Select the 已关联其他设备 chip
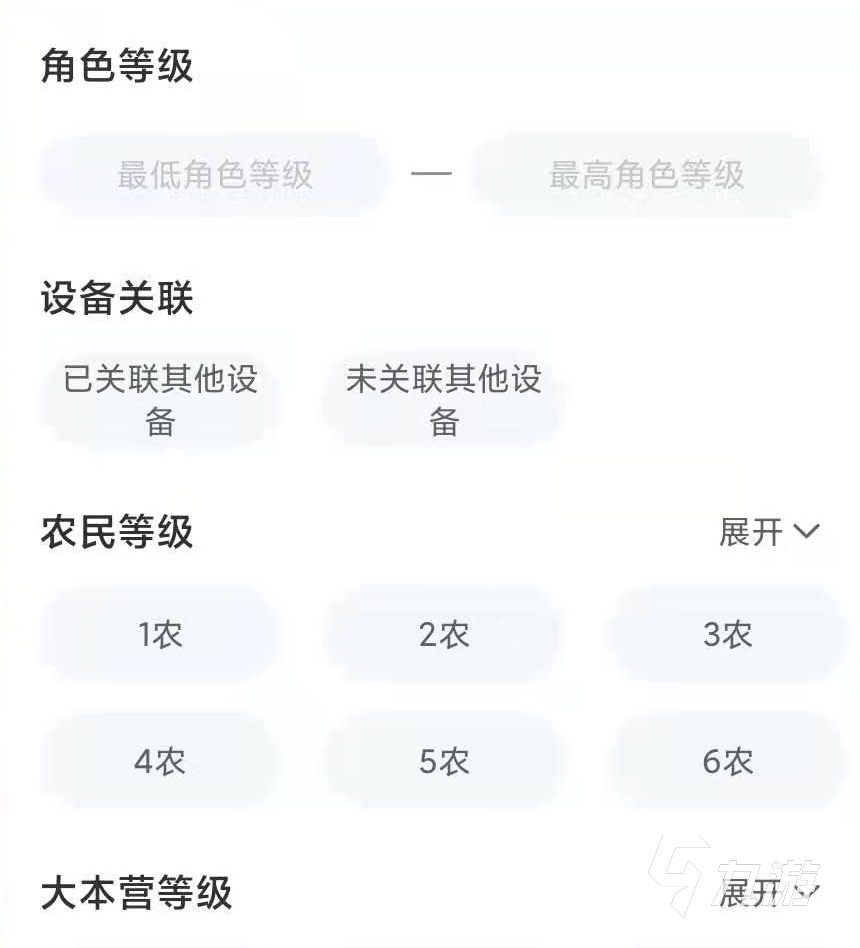 pos(160,400)
